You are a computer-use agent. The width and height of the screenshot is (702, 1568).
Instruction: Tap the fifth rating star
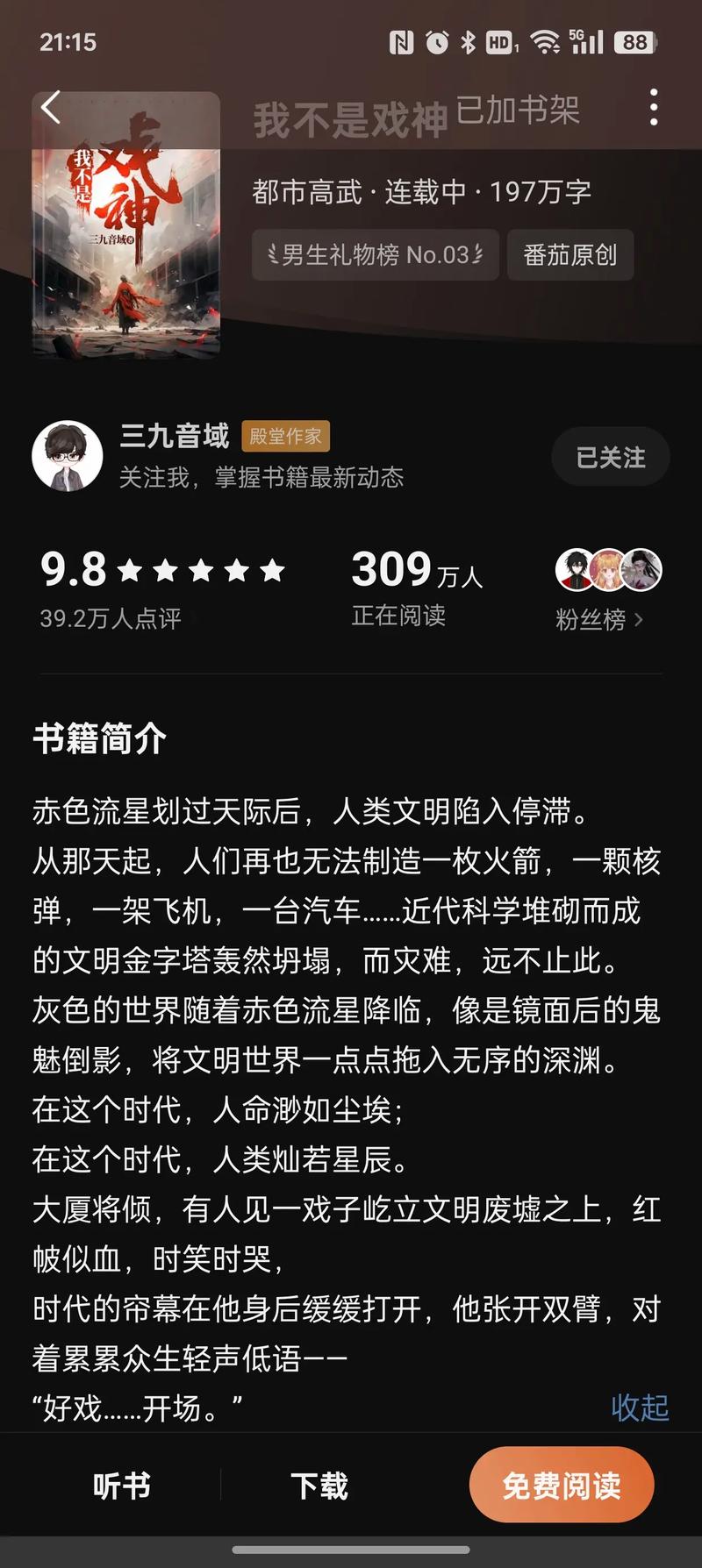(272, 571)
